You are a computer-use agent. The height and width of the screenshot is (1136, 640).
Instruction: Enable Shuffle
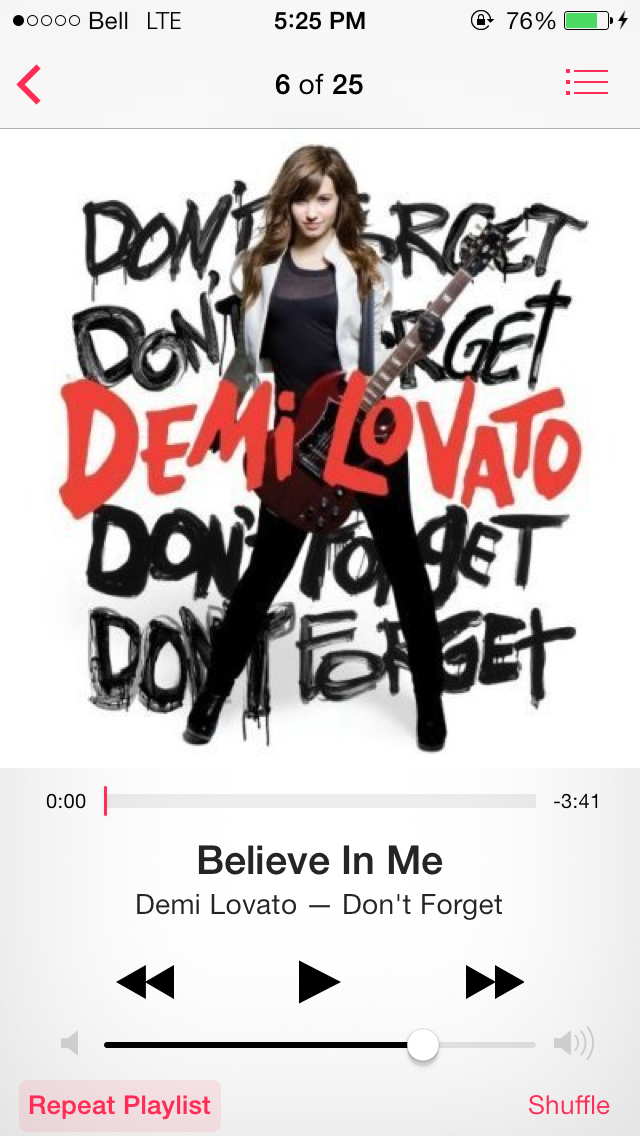pos(568,1105)
